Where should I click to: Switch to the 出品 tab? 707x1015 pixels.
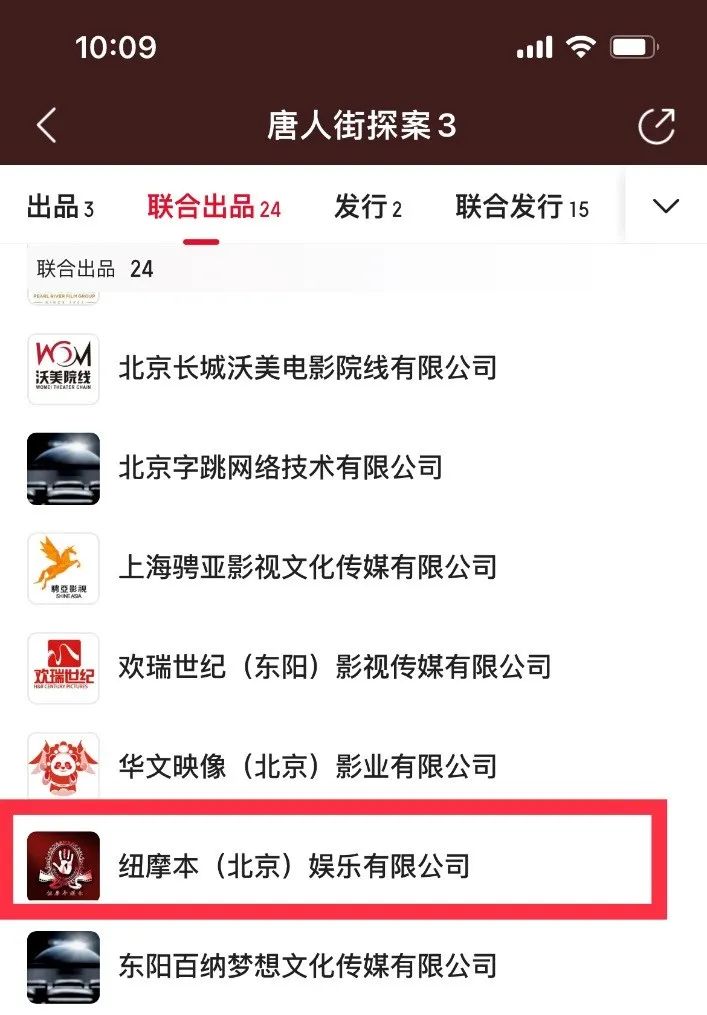(60, 207)
